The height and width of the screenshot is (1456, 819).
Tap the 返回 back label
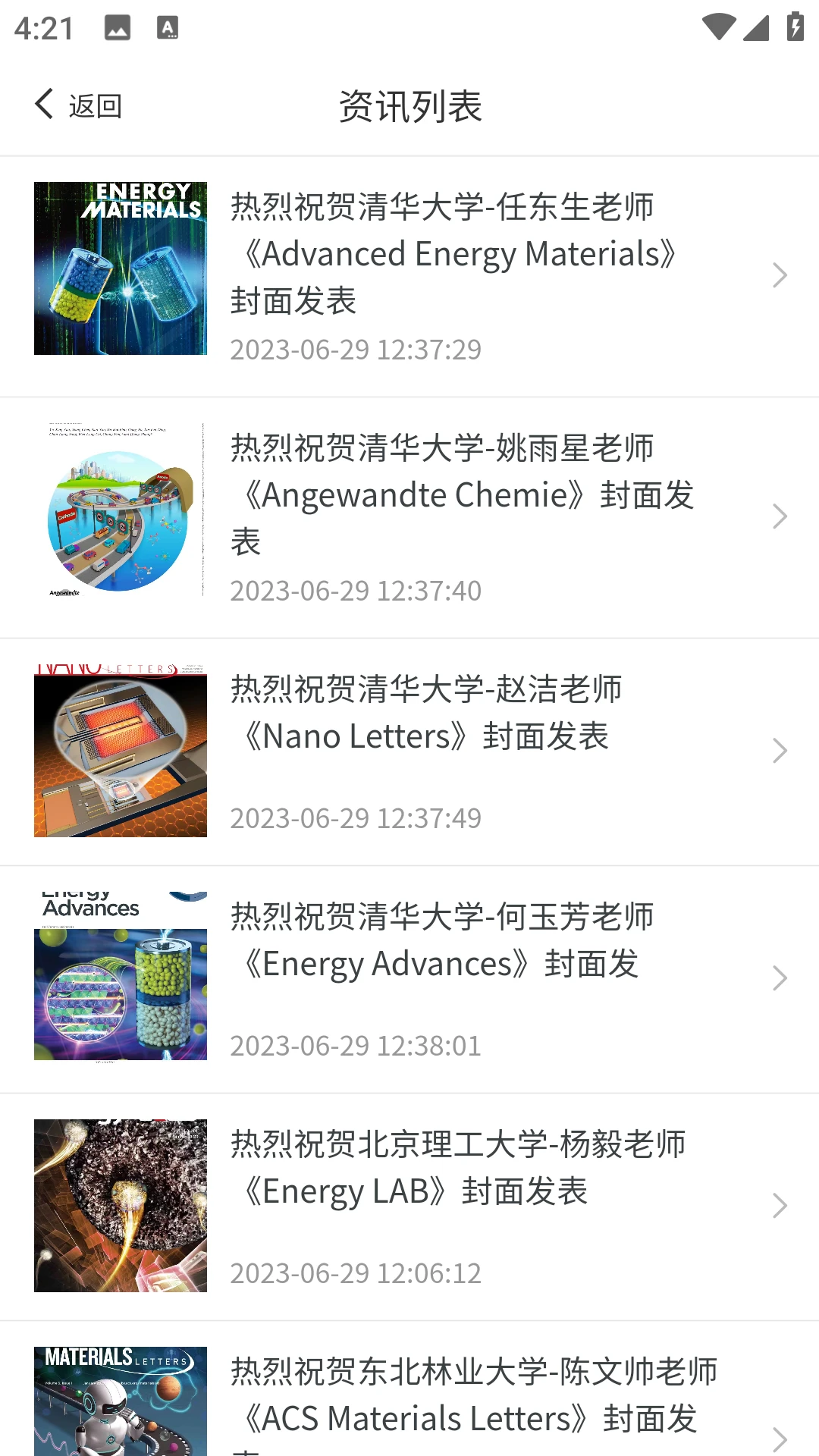pyautogui.click(x=95, y=105)
